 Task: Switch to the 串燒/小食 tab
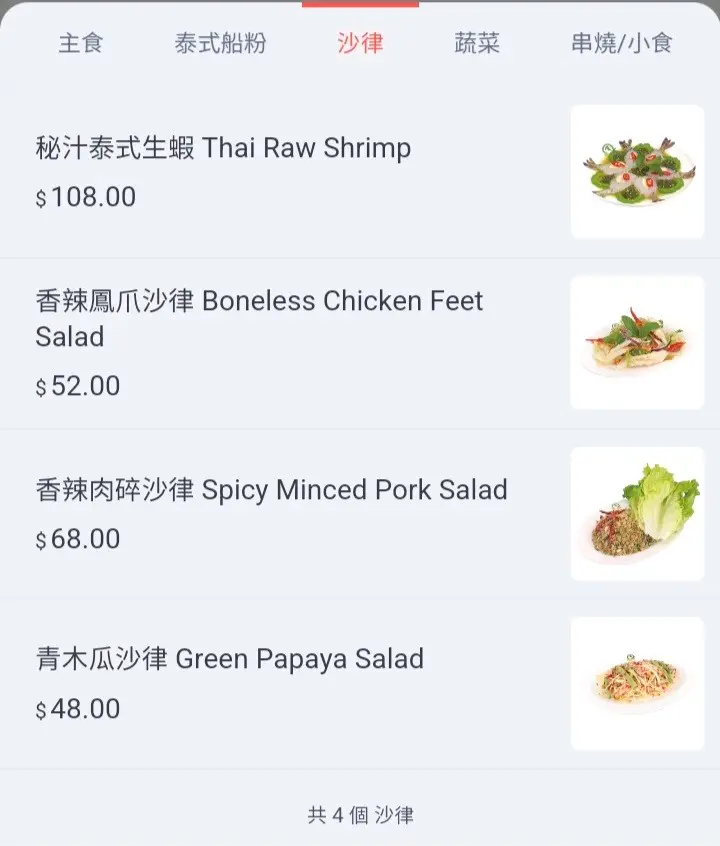(x=621, y=44)
